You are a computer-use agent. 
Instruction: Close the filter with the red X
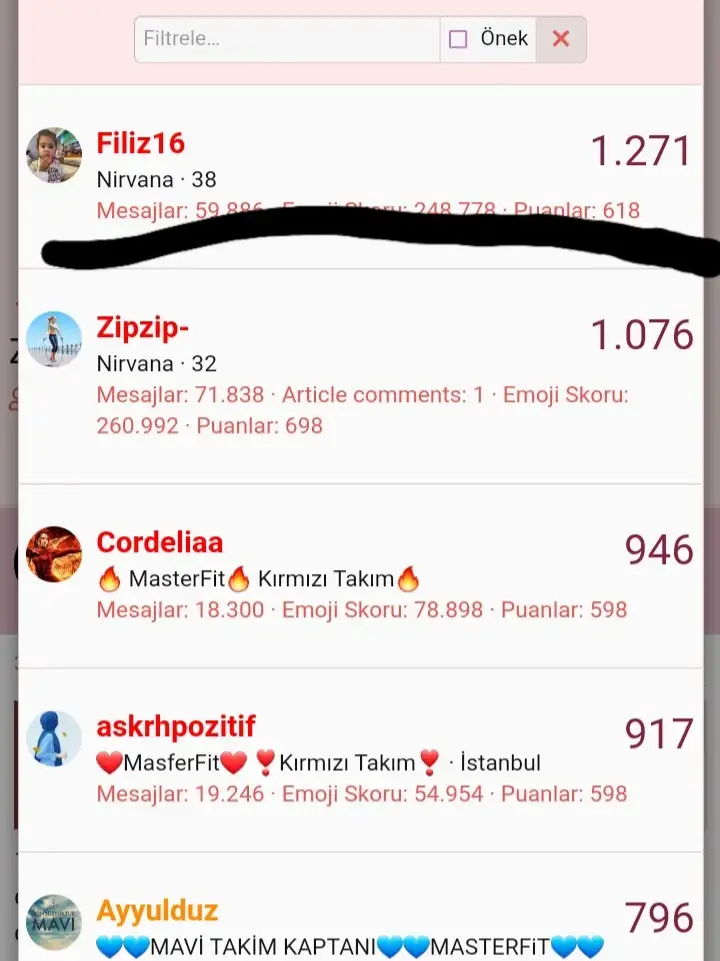click(x=561, y=40)
